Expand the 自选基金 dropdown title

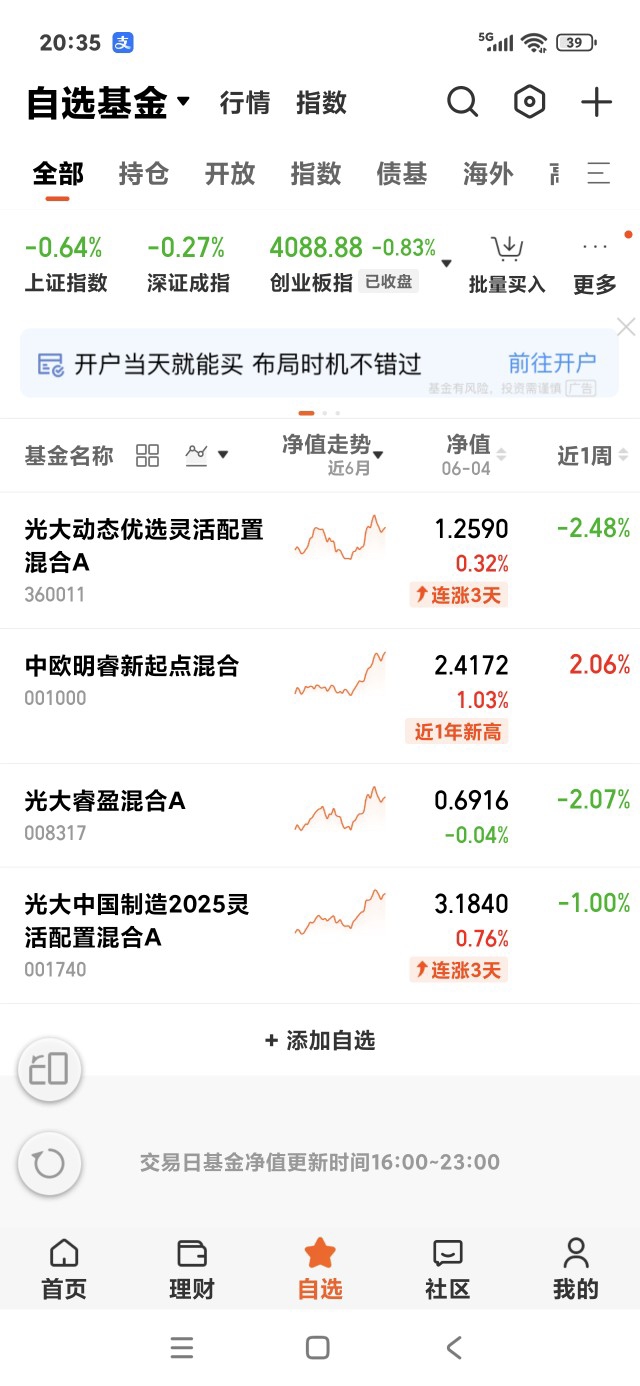point(108,102)
